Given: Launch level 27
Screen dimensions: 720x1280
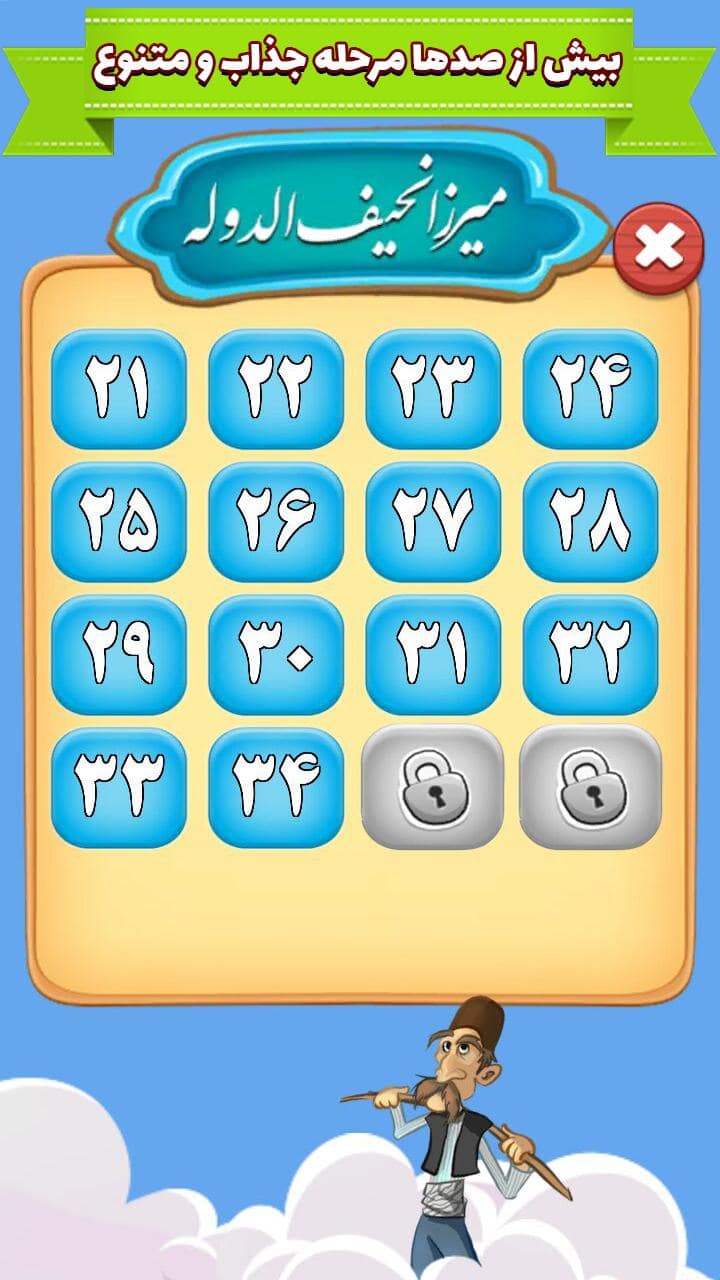Looking at the screenshot, I should pos(432,521).
